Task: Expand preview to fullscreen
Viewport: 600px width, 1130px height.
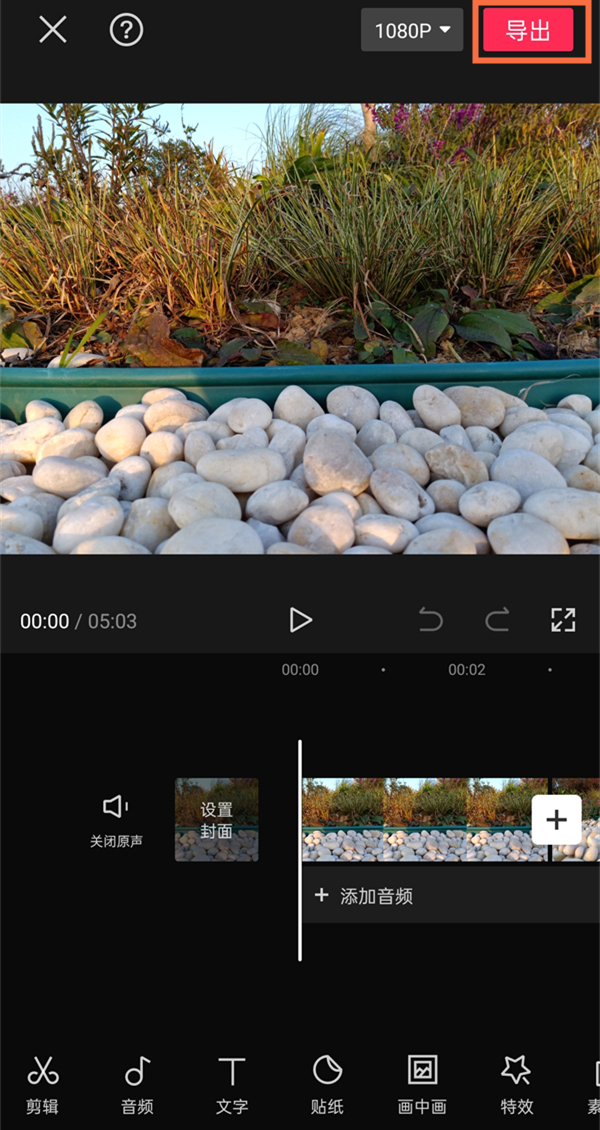Action: point(563,620)
